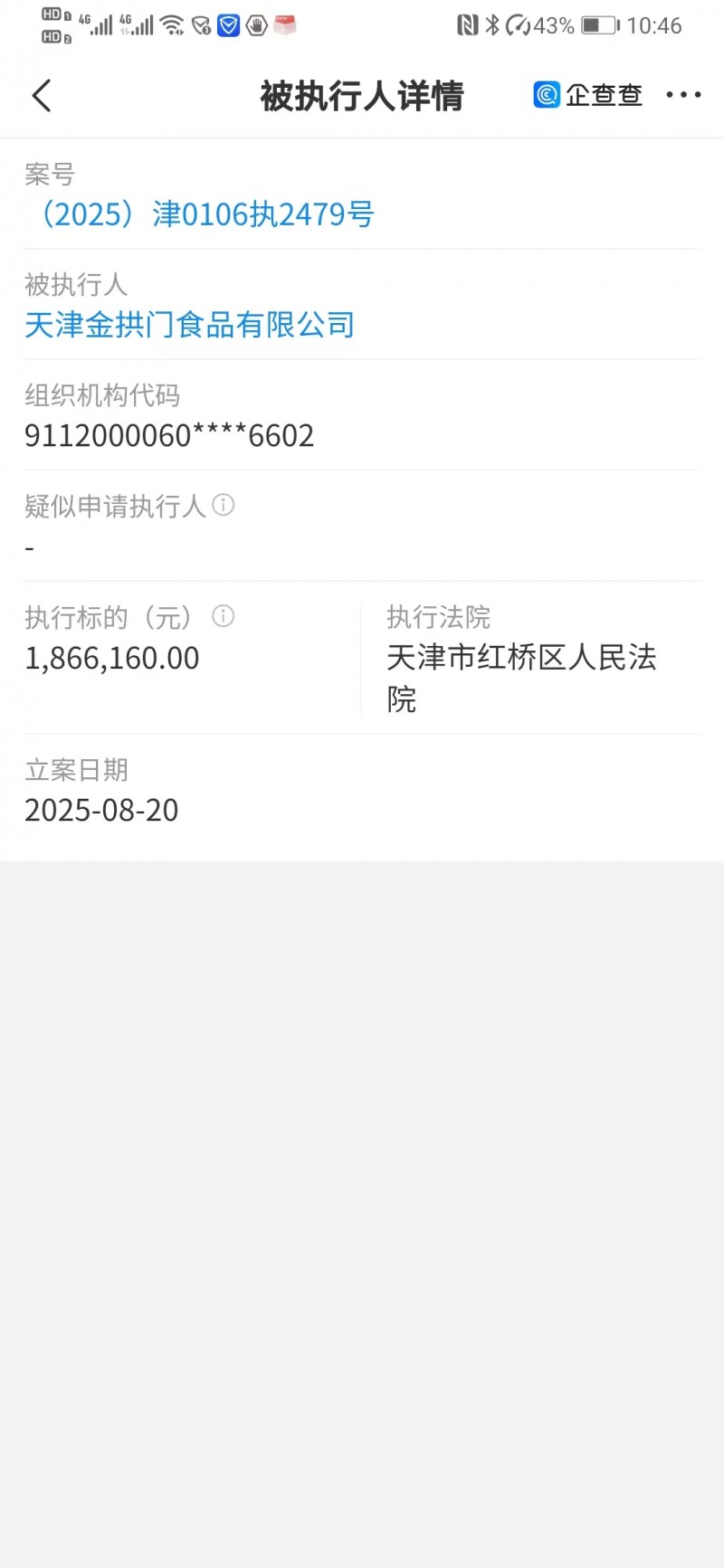The height and width of the screenshot is (1568, 724).
Task: Select the 被执行人详情 page title
Action: pos(362,94)
